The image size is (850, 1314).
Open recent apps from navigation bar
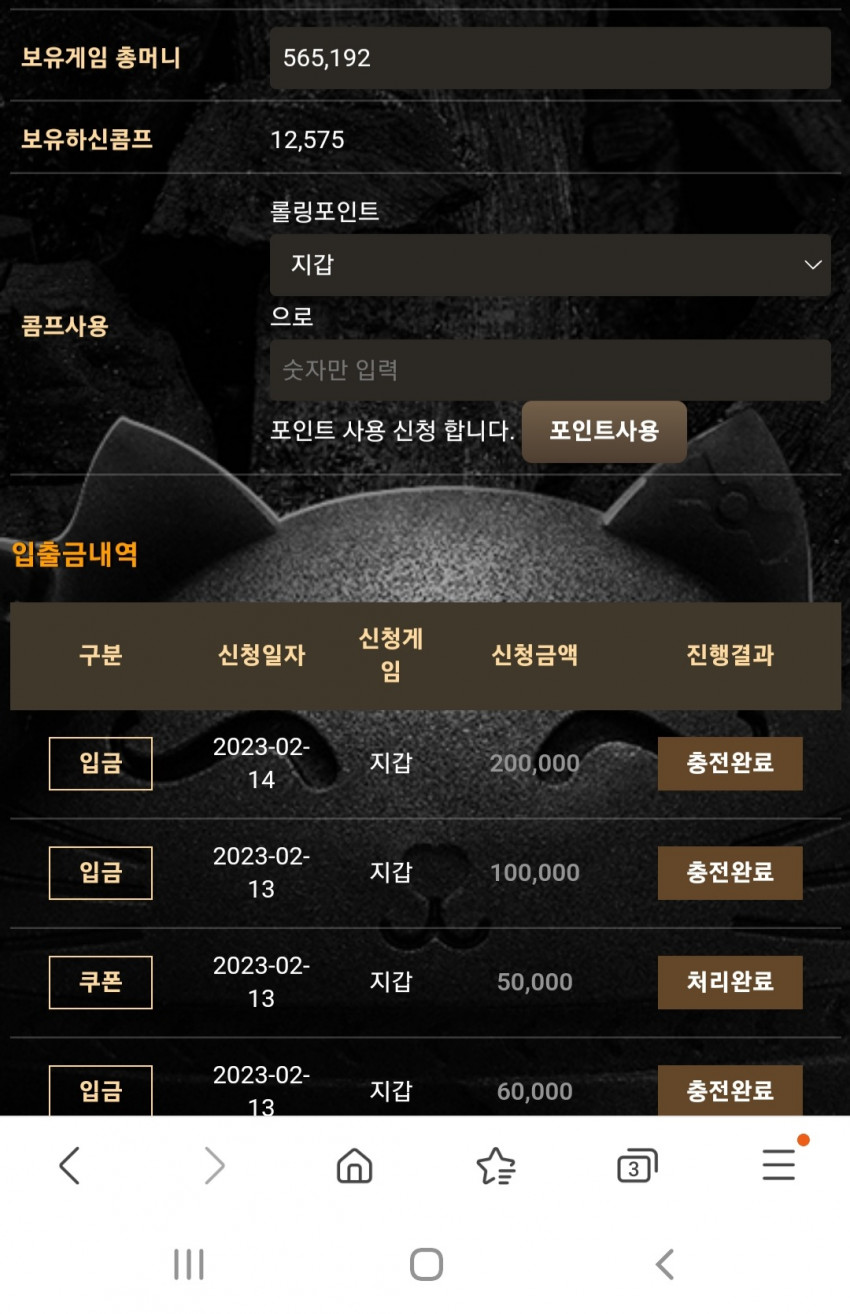[x=188, y=1265]
